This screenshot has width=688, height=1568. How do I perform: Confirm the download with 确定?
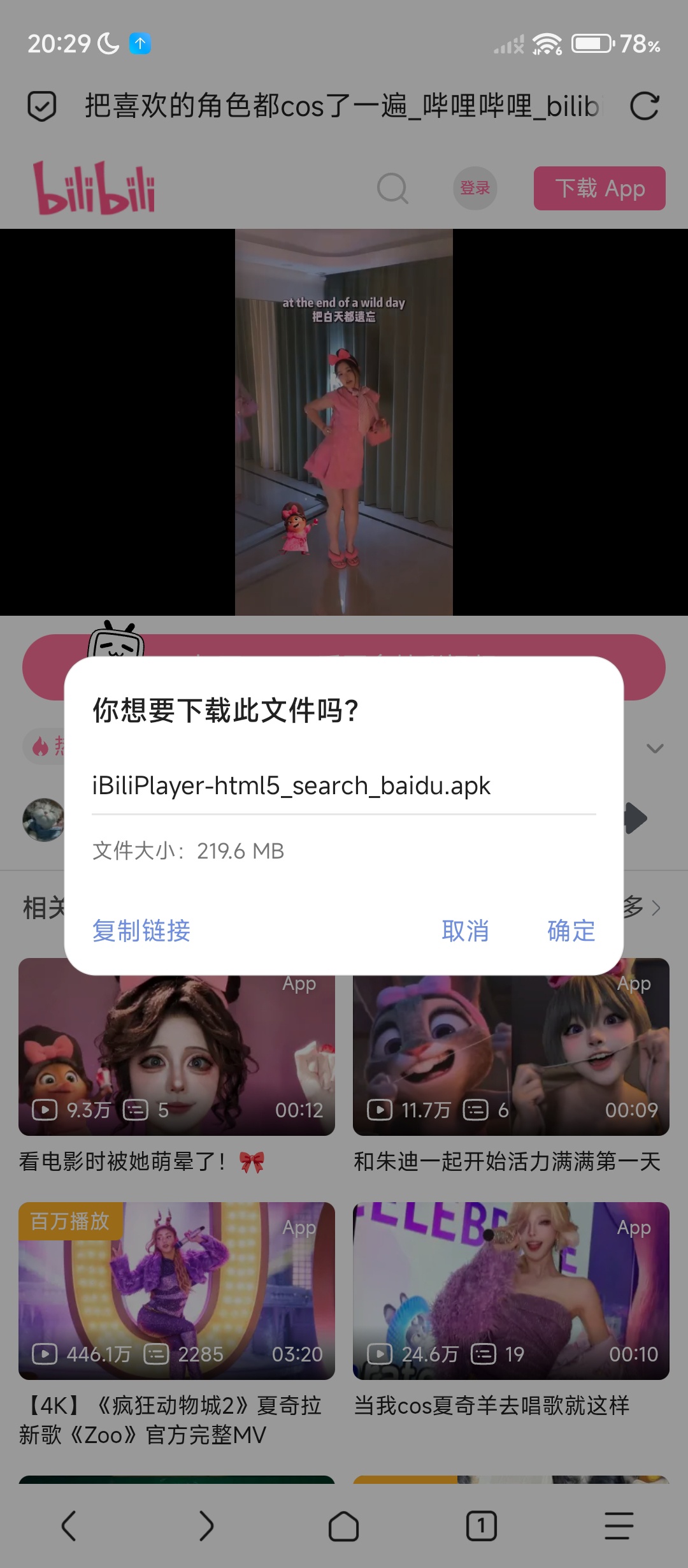coord(571,931)
